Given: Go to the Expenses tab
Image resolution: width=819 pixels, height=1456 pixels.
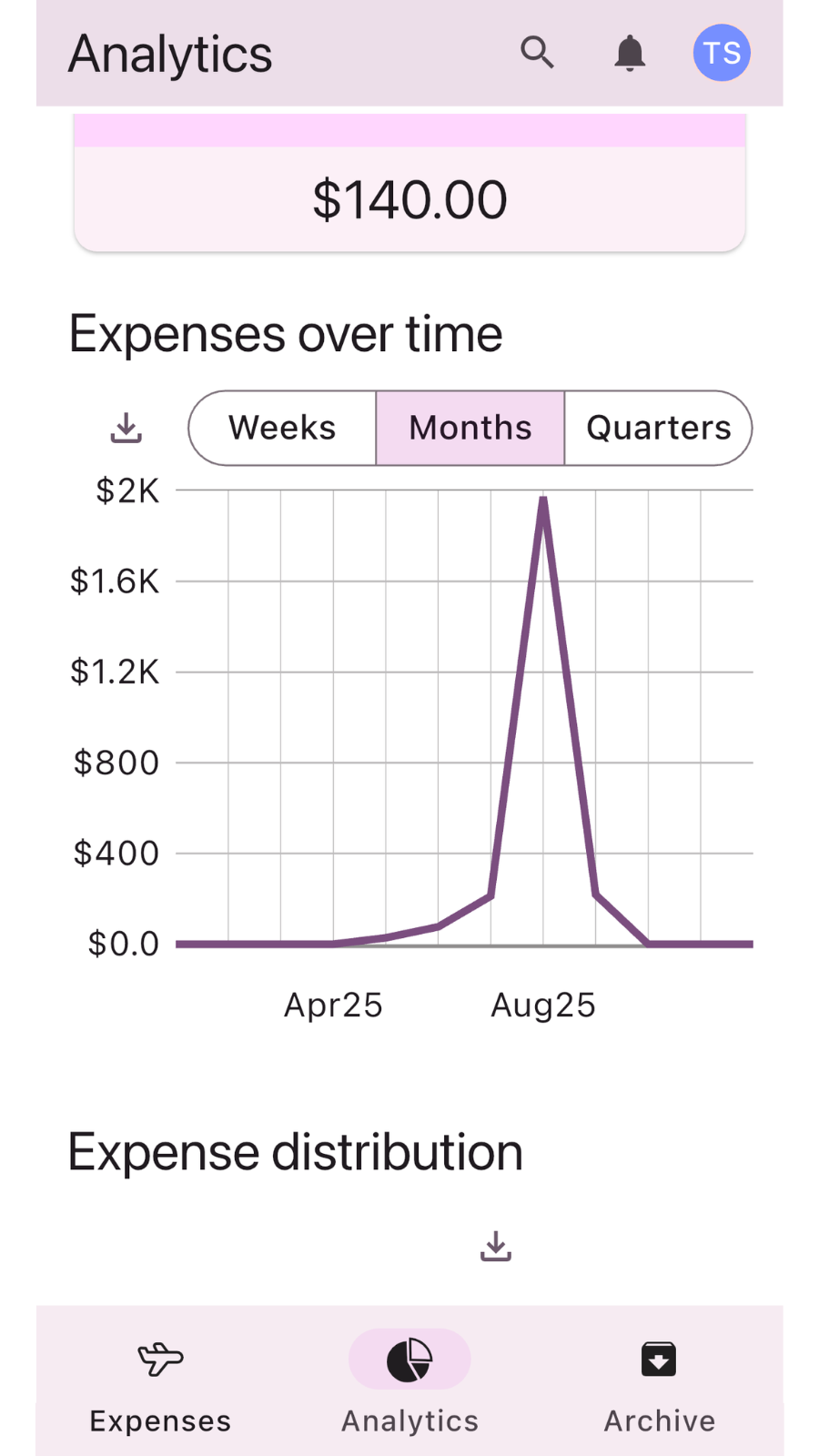Looking at the screenshot, I should [x=160, y=1383].
